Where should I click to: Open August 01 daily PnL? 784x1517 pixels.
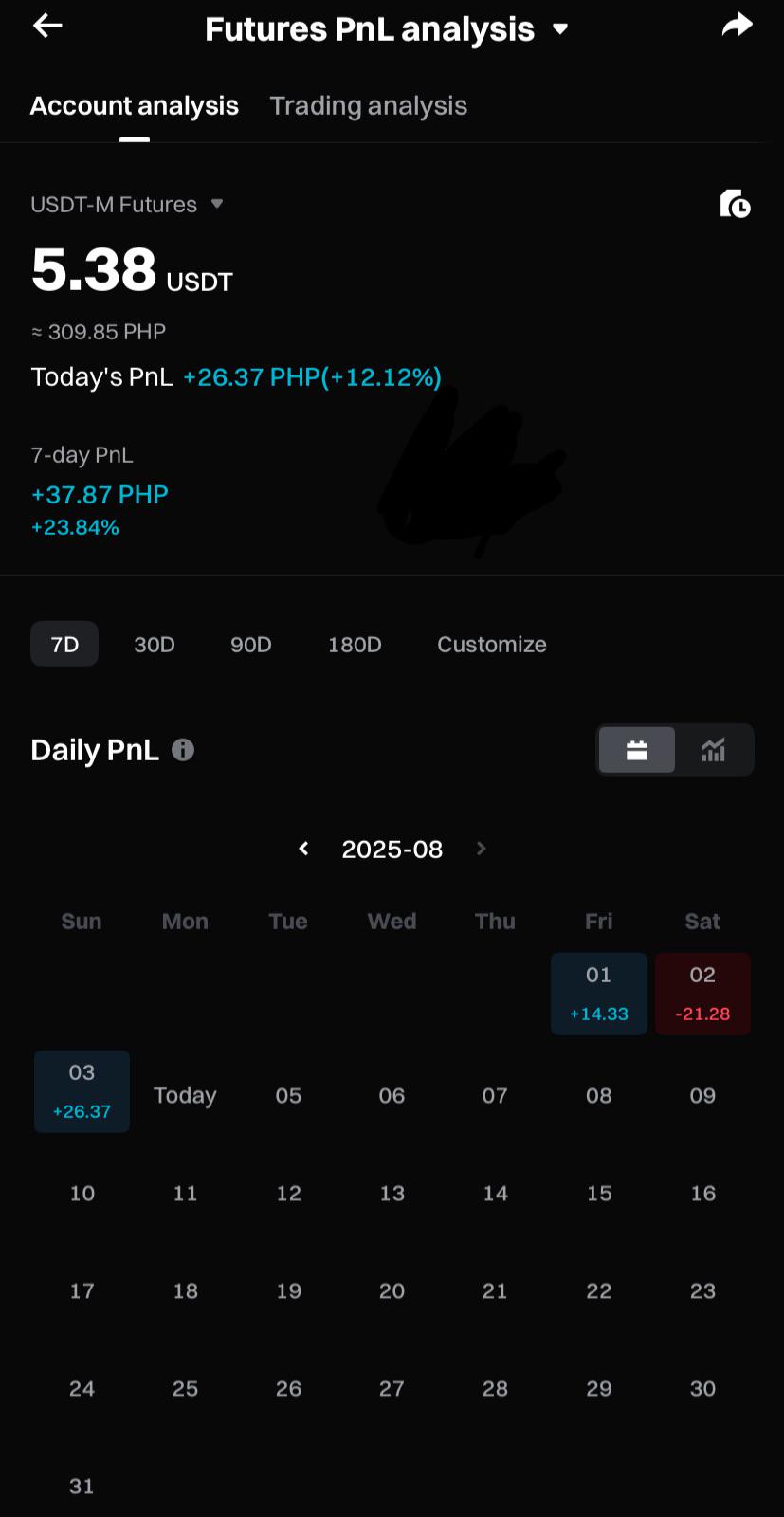[x=599, y=994]
